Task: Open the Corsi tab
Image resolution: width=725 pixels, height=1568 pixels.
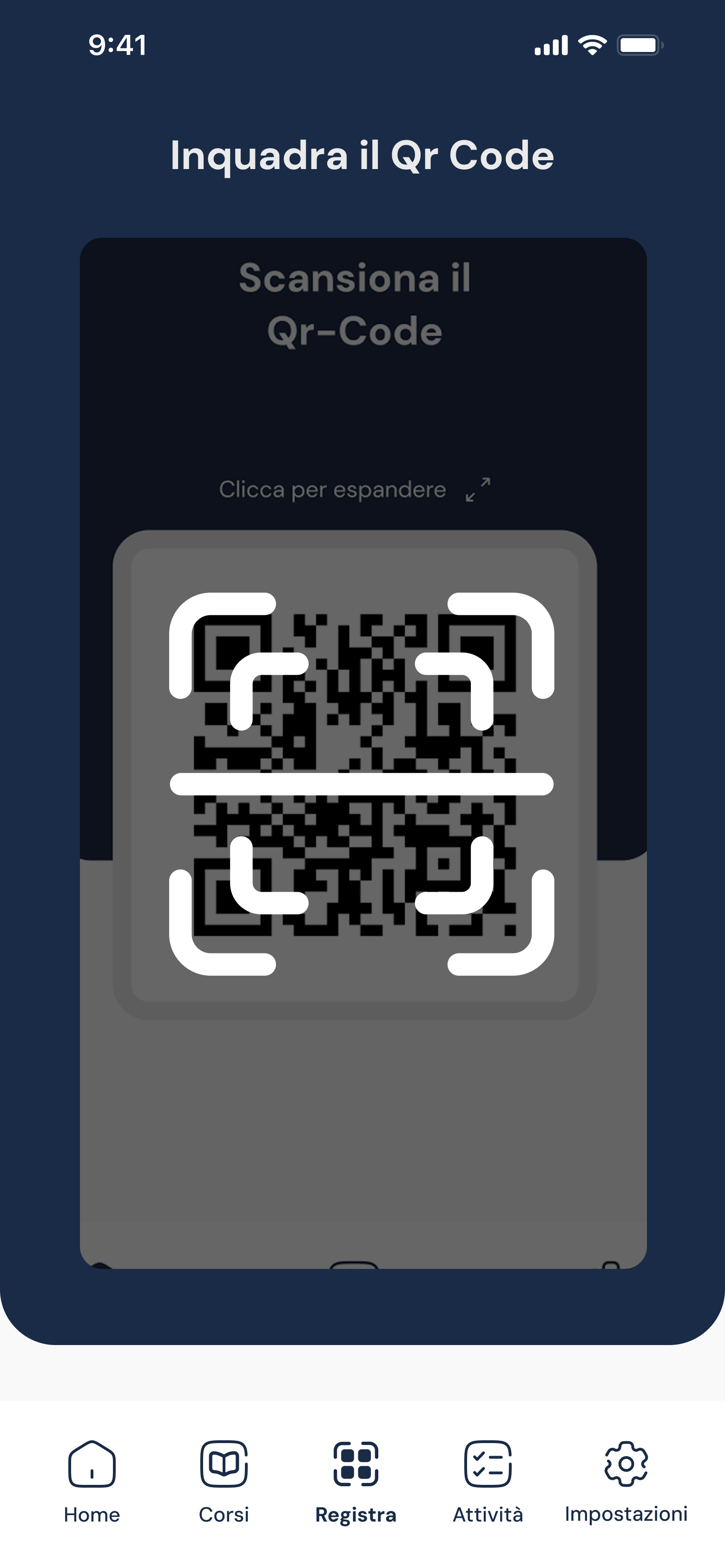Action: pos(224,1480)
